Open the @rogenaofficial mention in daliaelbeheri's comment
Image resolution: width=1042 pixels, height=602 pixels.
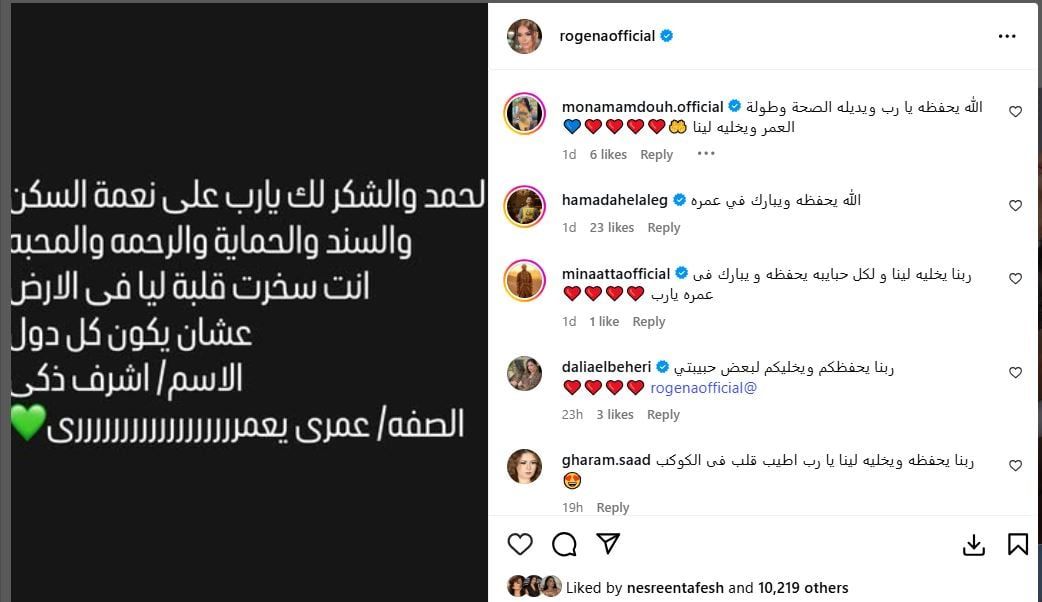coord(704,387)
